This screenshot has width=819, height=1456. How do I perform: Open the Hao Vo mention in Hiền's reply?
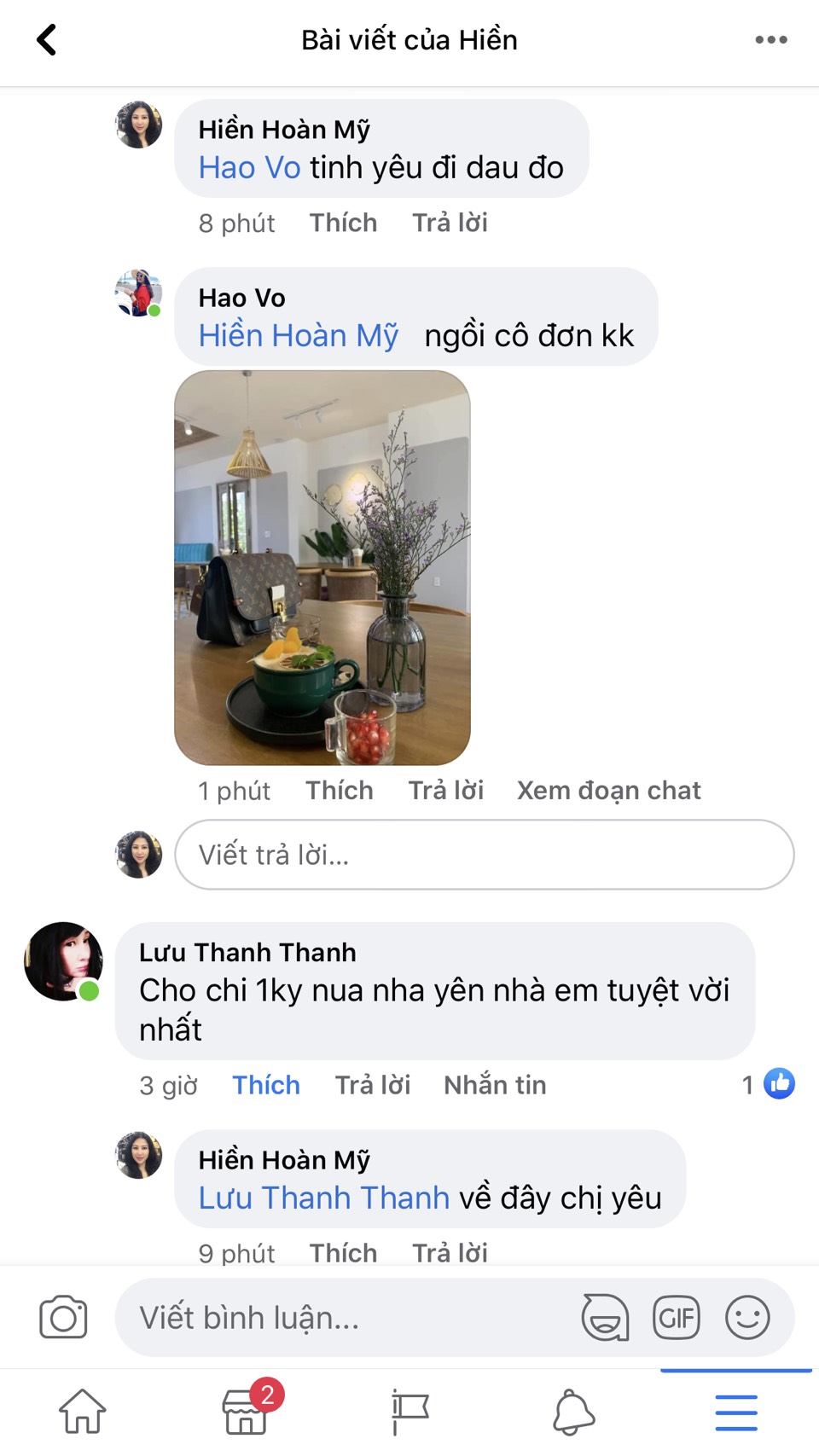(249, 168)
